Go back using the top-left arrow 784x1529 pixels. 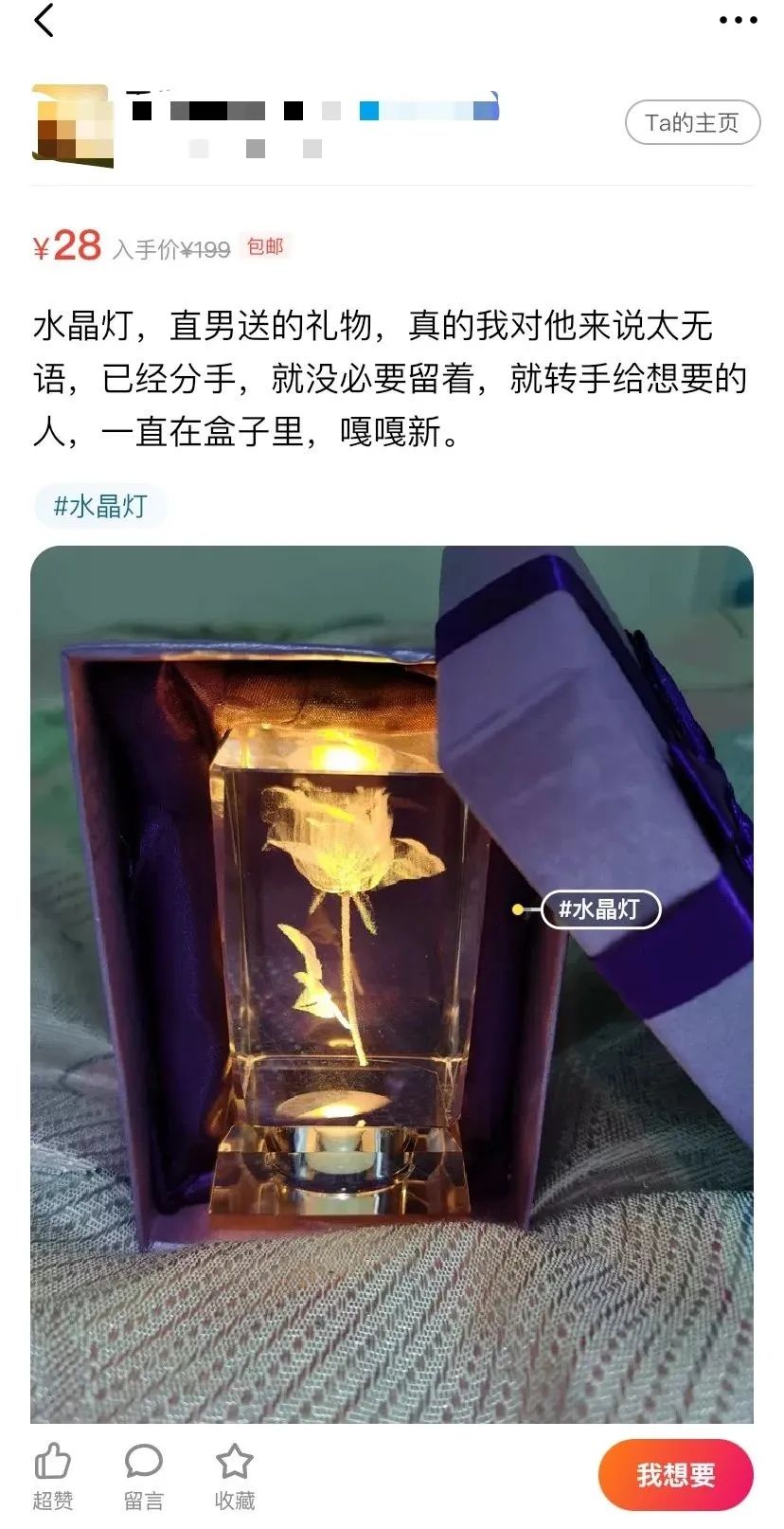(x=45, y=21)
